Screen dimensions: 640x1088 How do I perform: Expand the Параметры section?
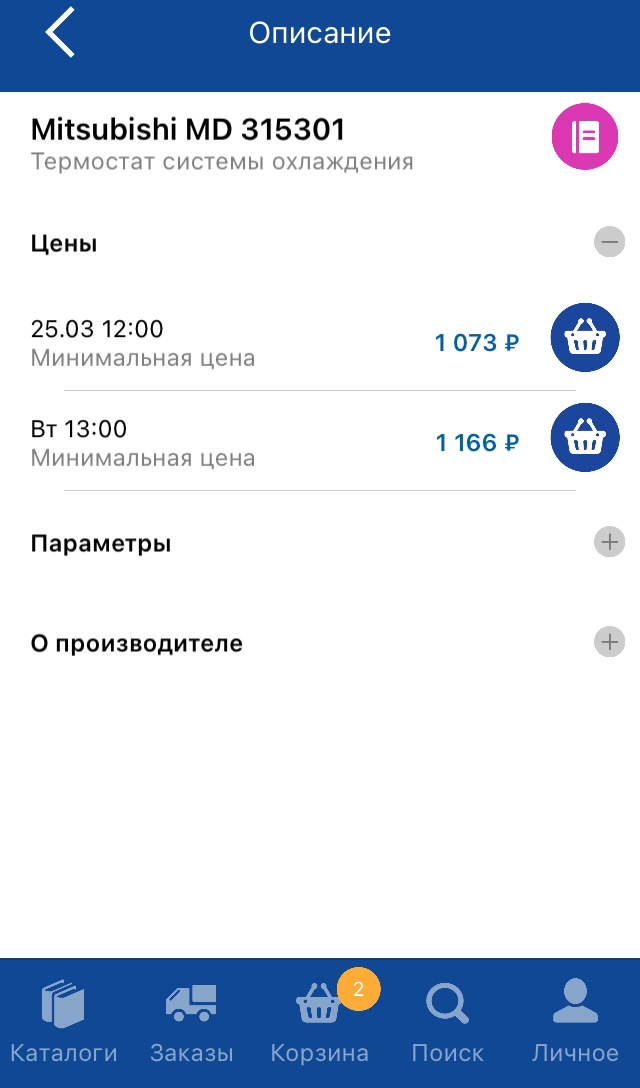pyautogui.click(x=609, y=542)
